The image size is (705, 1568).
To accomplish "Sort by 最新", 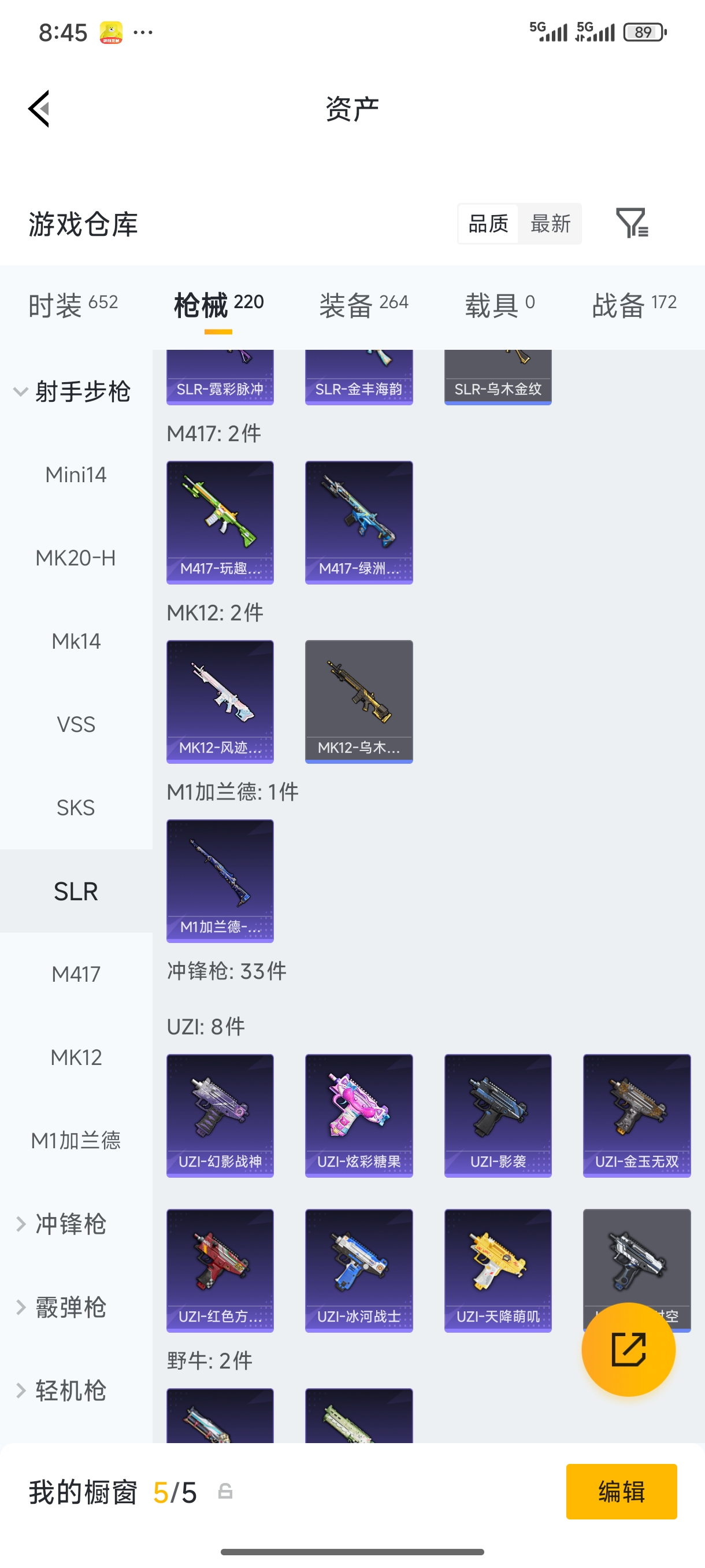I will tap(550, 224).
